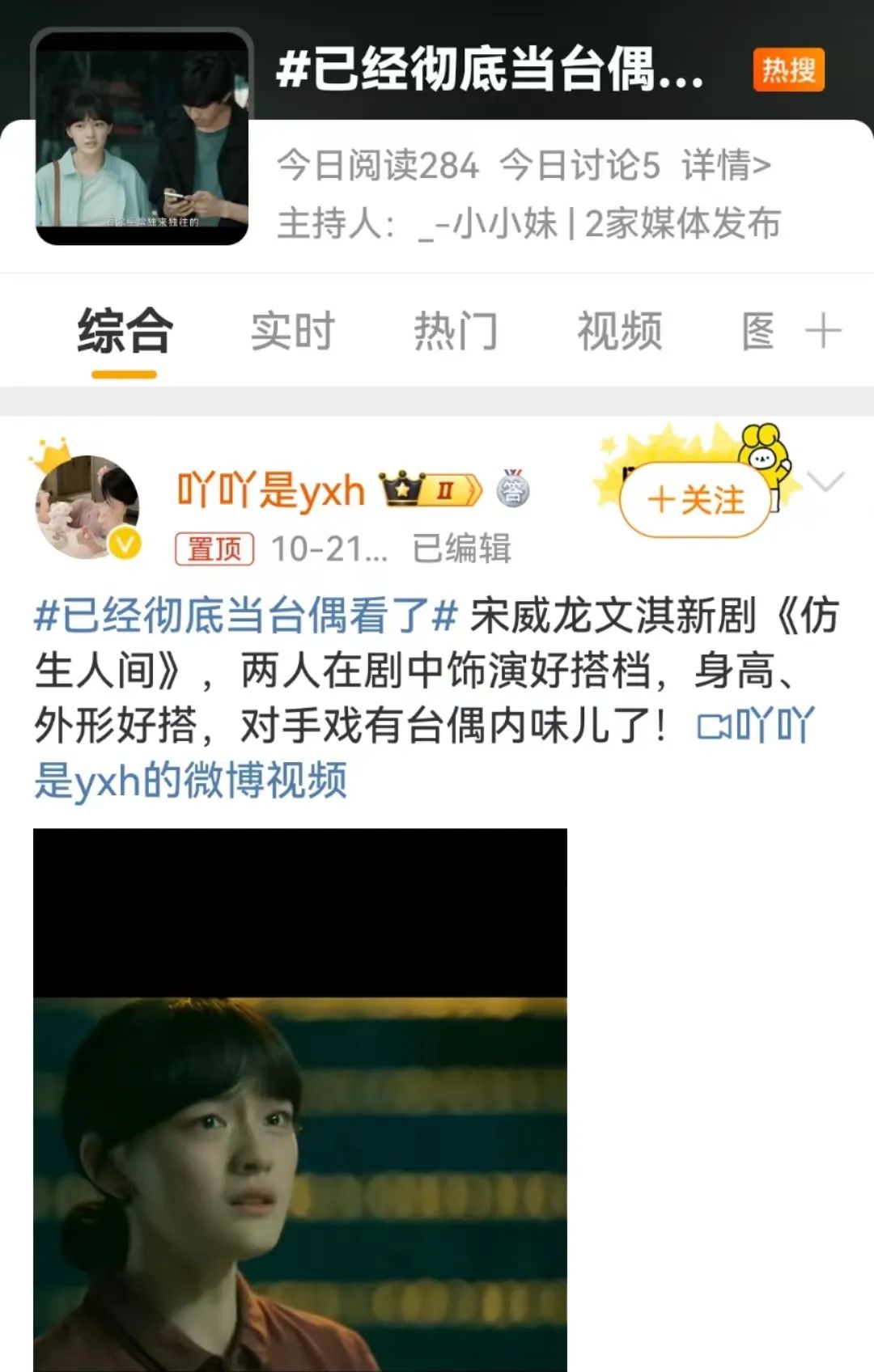The width and height of the screenshot is (874, 1372).
Task: Switch to the 实时 tab
Action: point(292,332)
